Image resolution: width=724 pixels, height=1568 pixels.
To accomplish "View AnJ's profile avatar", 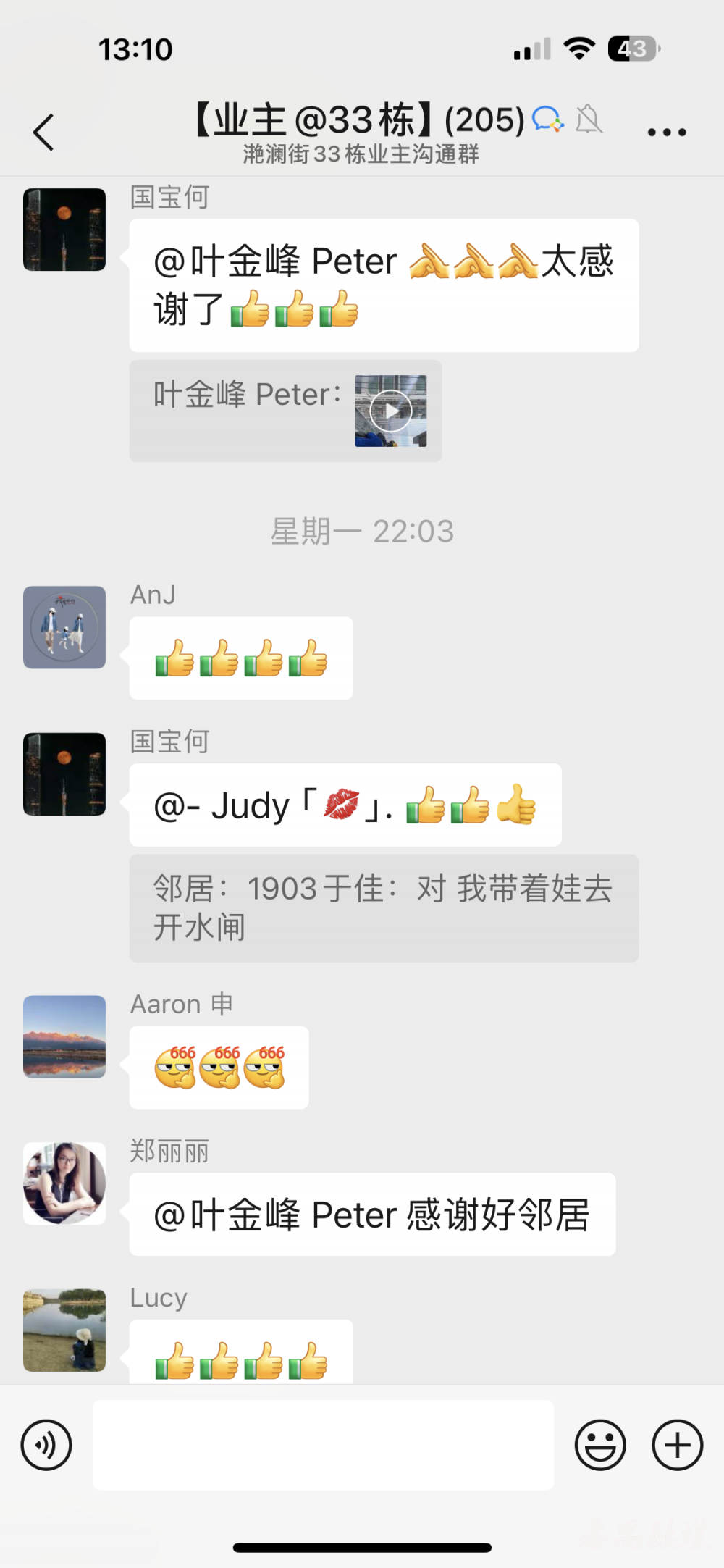I will click(64, 627).
